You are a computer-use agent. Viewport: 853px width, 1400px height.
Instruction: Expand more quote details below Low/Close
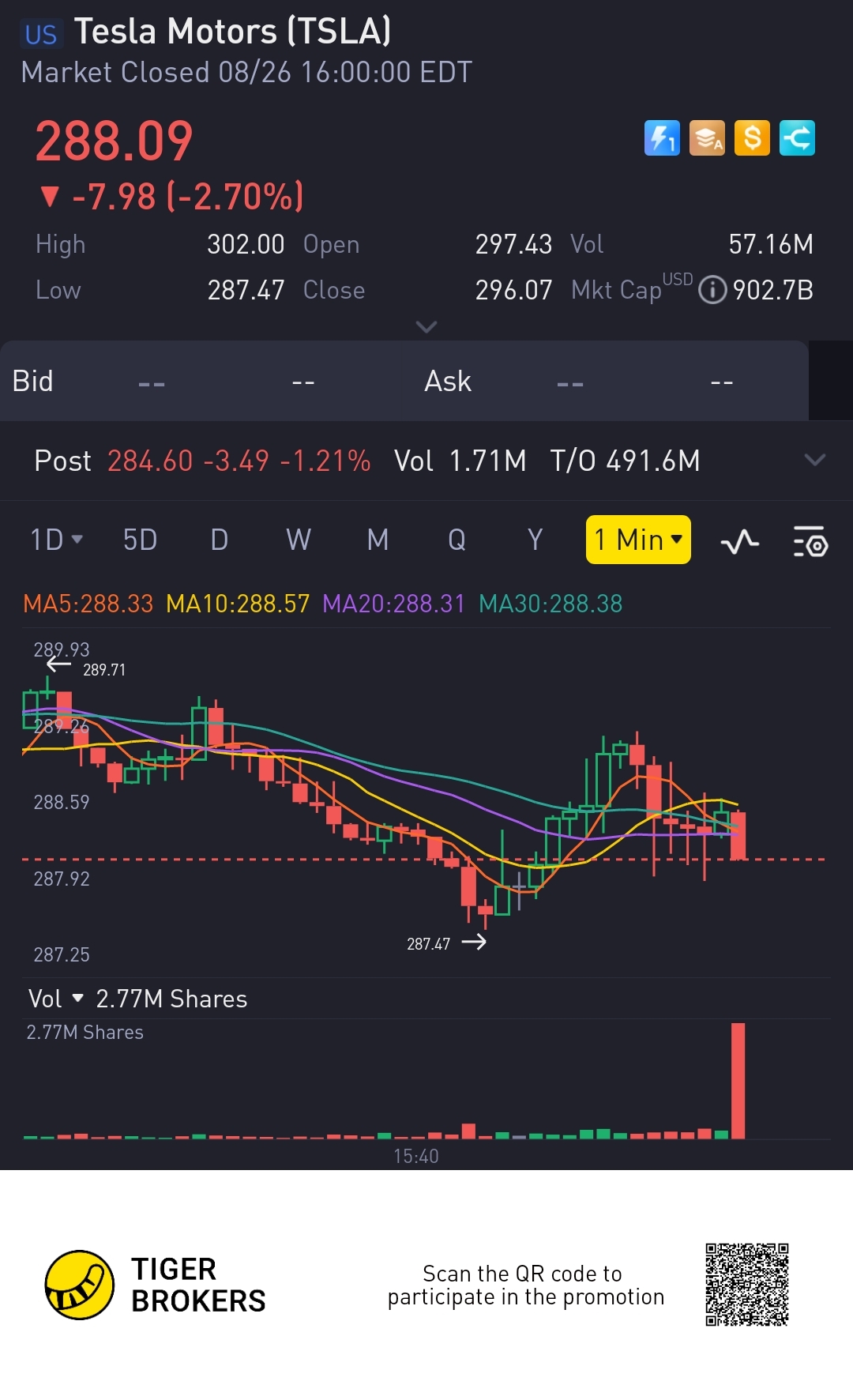[426, 327]
